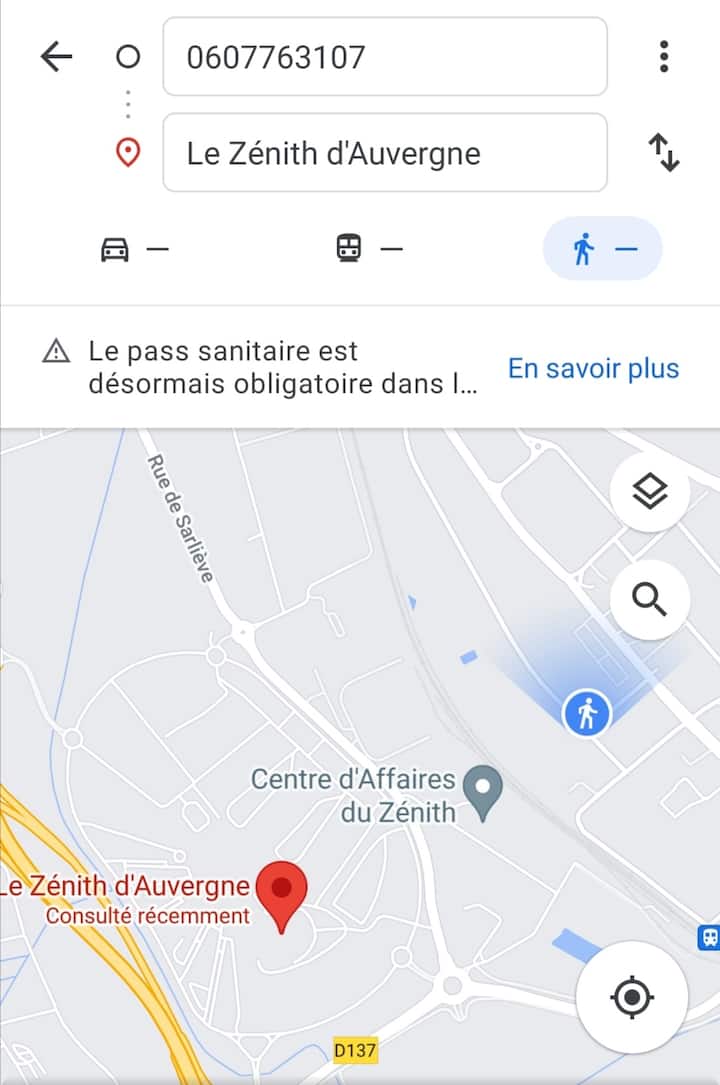Tap the tram stop icon on map
Screen dimensions: 720x1085
pos(708,937)
